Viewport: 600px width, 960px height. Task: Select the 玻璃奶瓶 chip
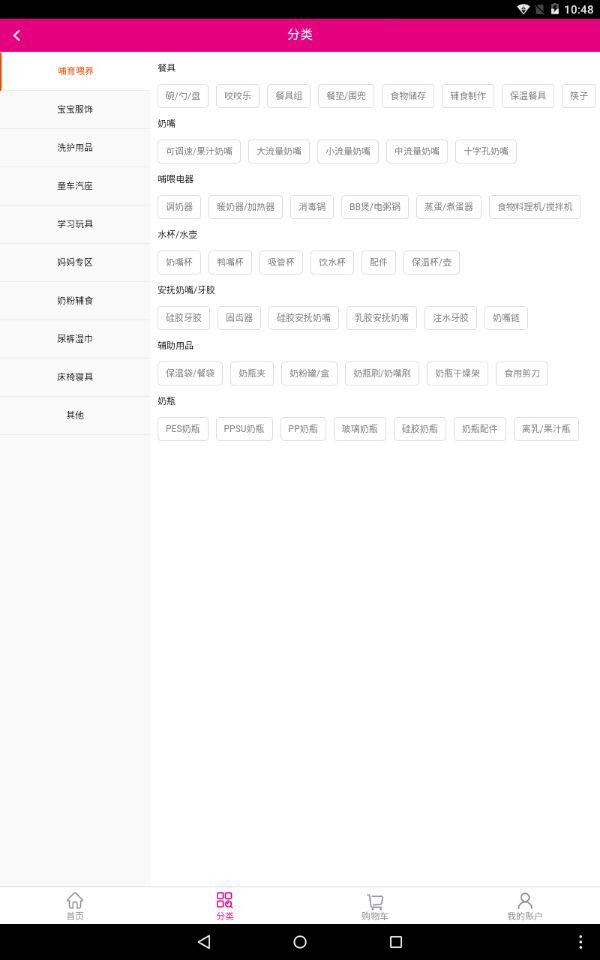click(359, 429)
